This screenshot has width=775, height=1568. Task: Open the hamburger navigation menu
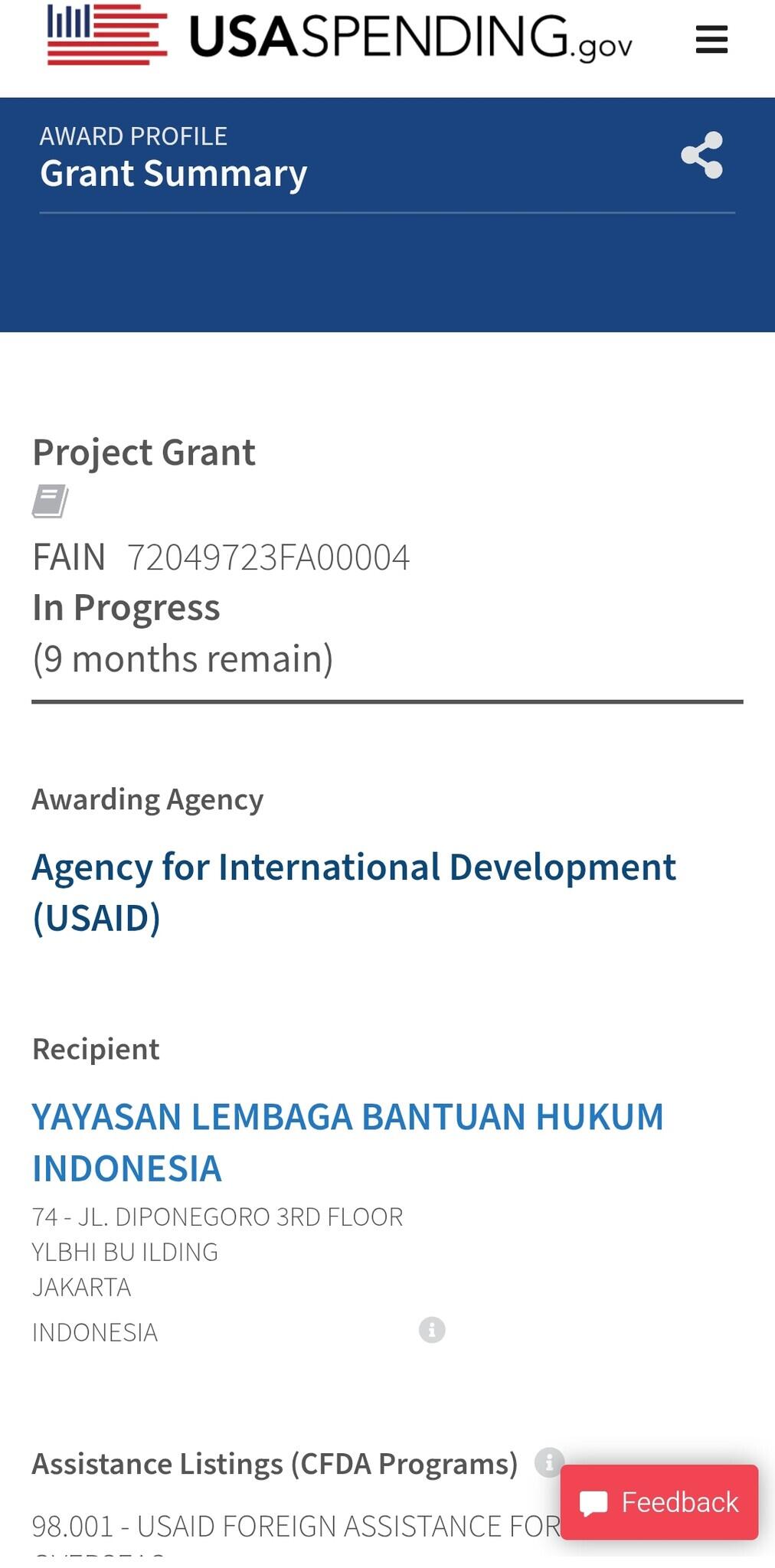click(711, 39)
